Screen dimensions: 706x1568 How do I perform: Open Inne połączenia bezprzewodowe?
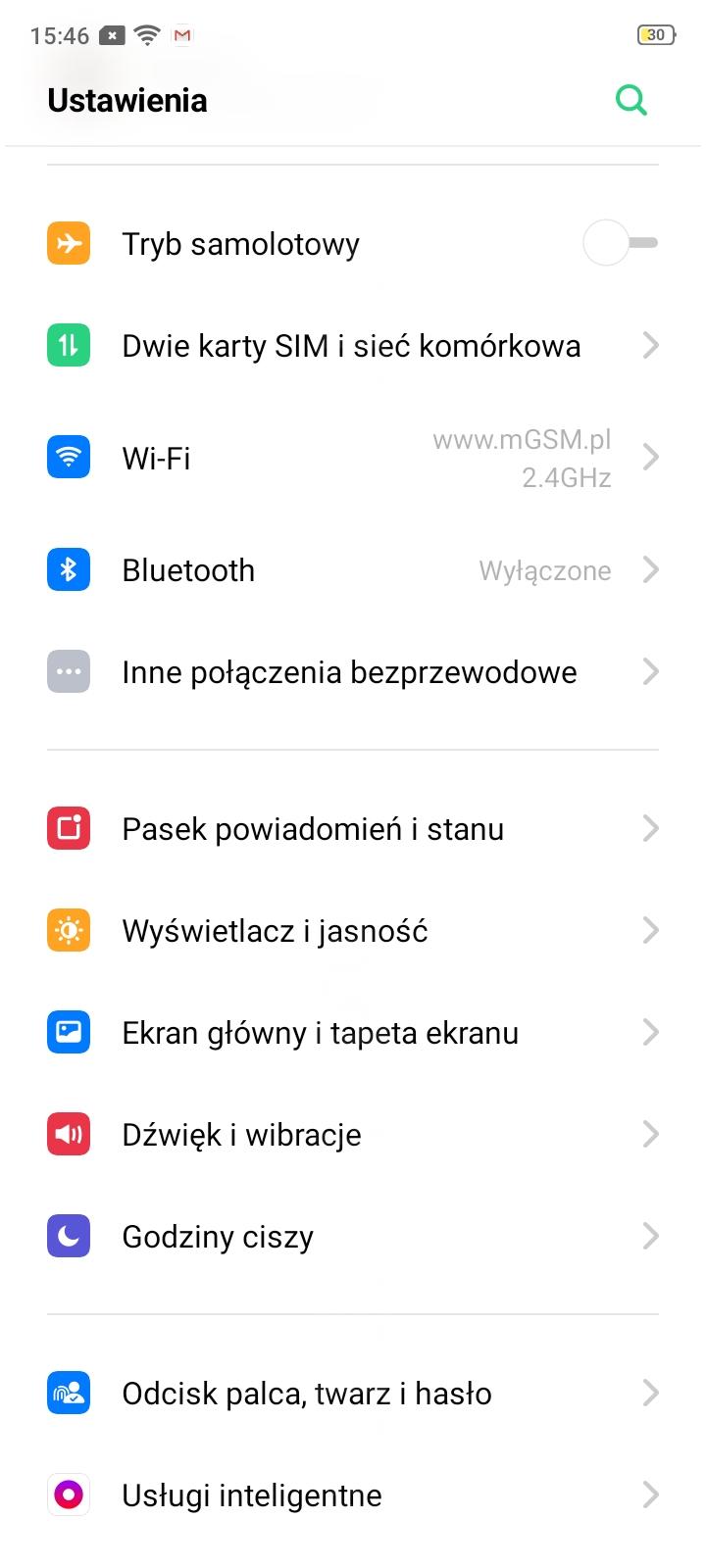pyautogui.click(x=353, y=672)
